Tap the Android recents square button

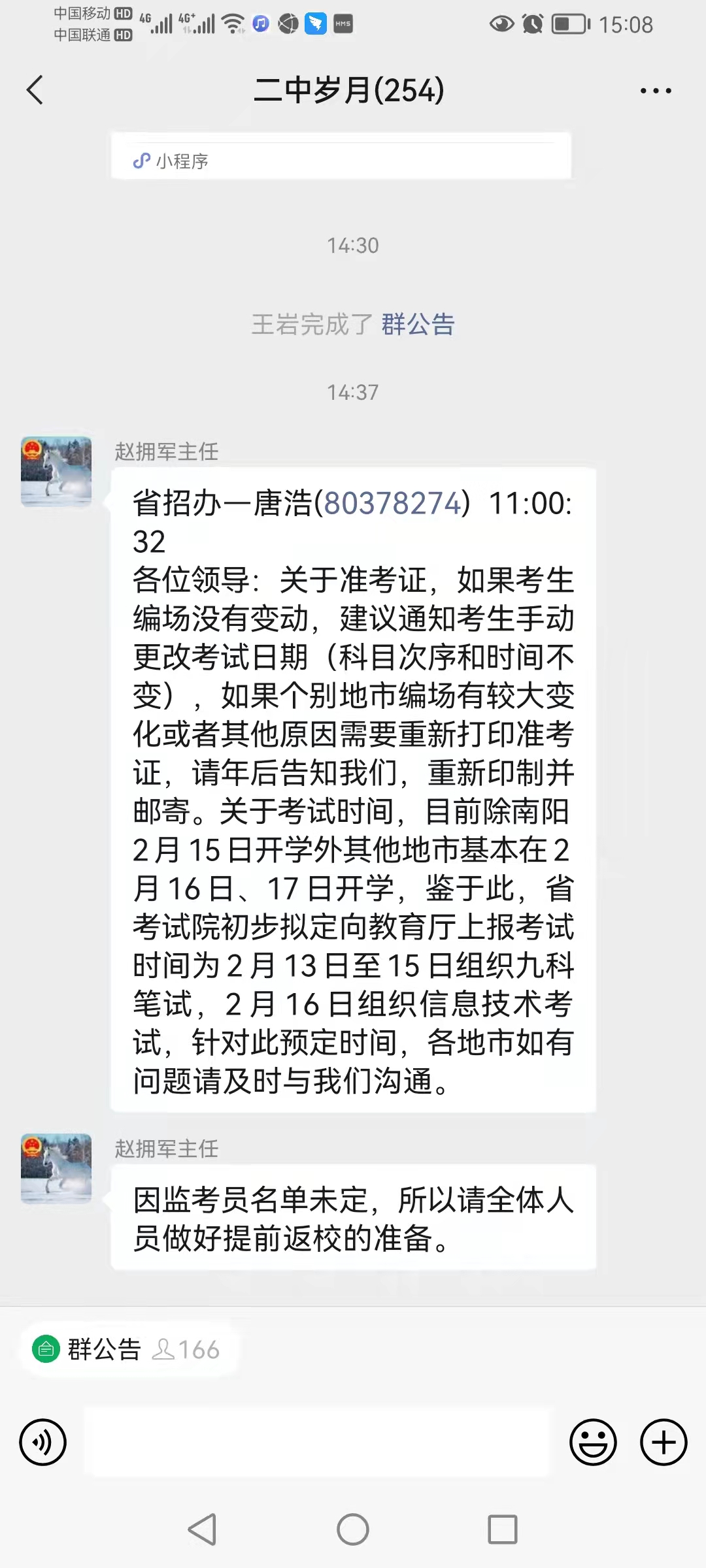point(501,1529)
